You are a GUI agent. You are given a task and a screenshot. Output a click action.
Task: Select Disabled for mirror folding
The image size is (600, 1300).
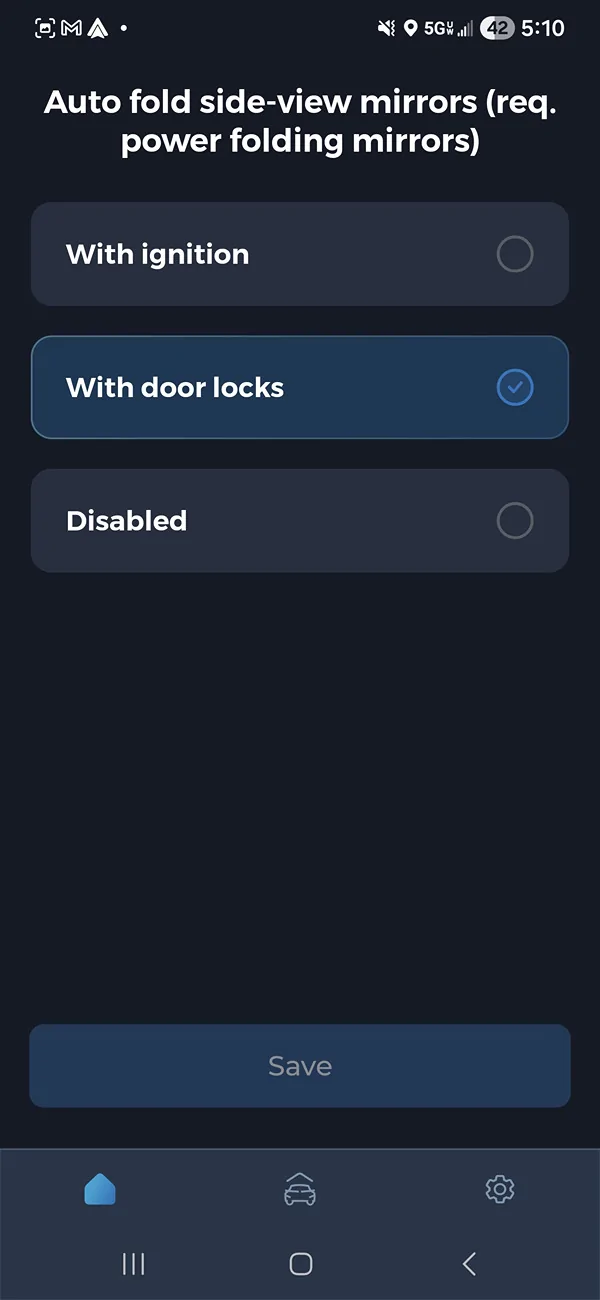(x=299, y=521)
